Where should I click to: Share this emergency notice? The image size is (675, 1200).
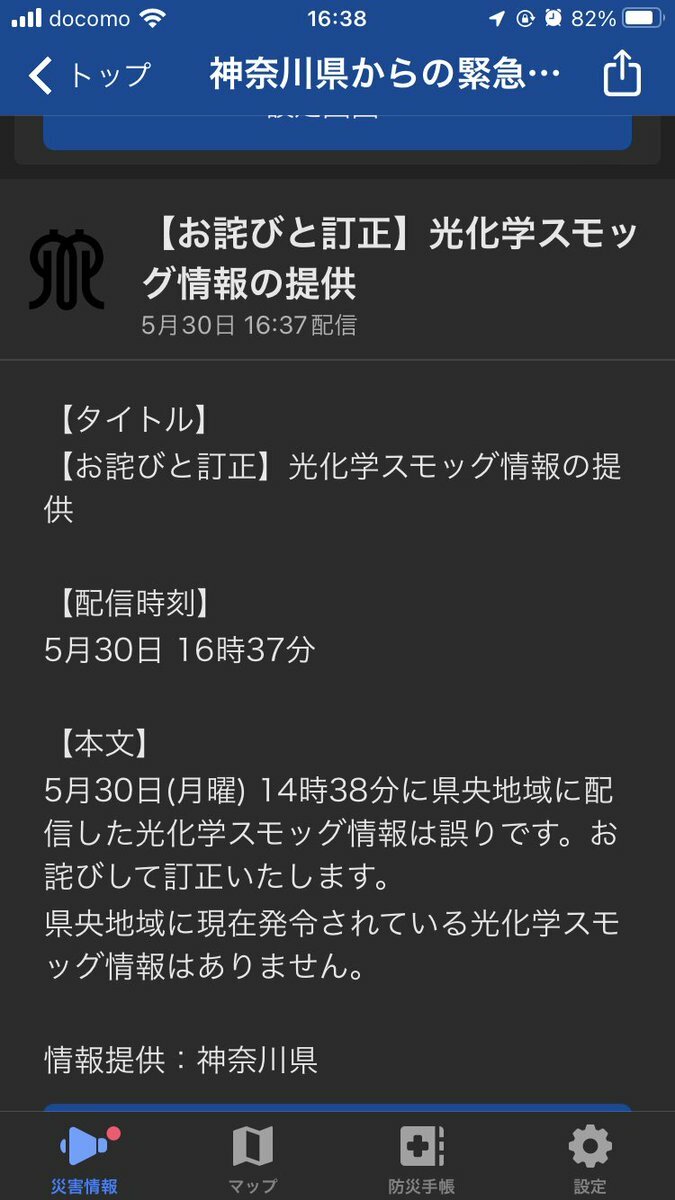(621, 75)
